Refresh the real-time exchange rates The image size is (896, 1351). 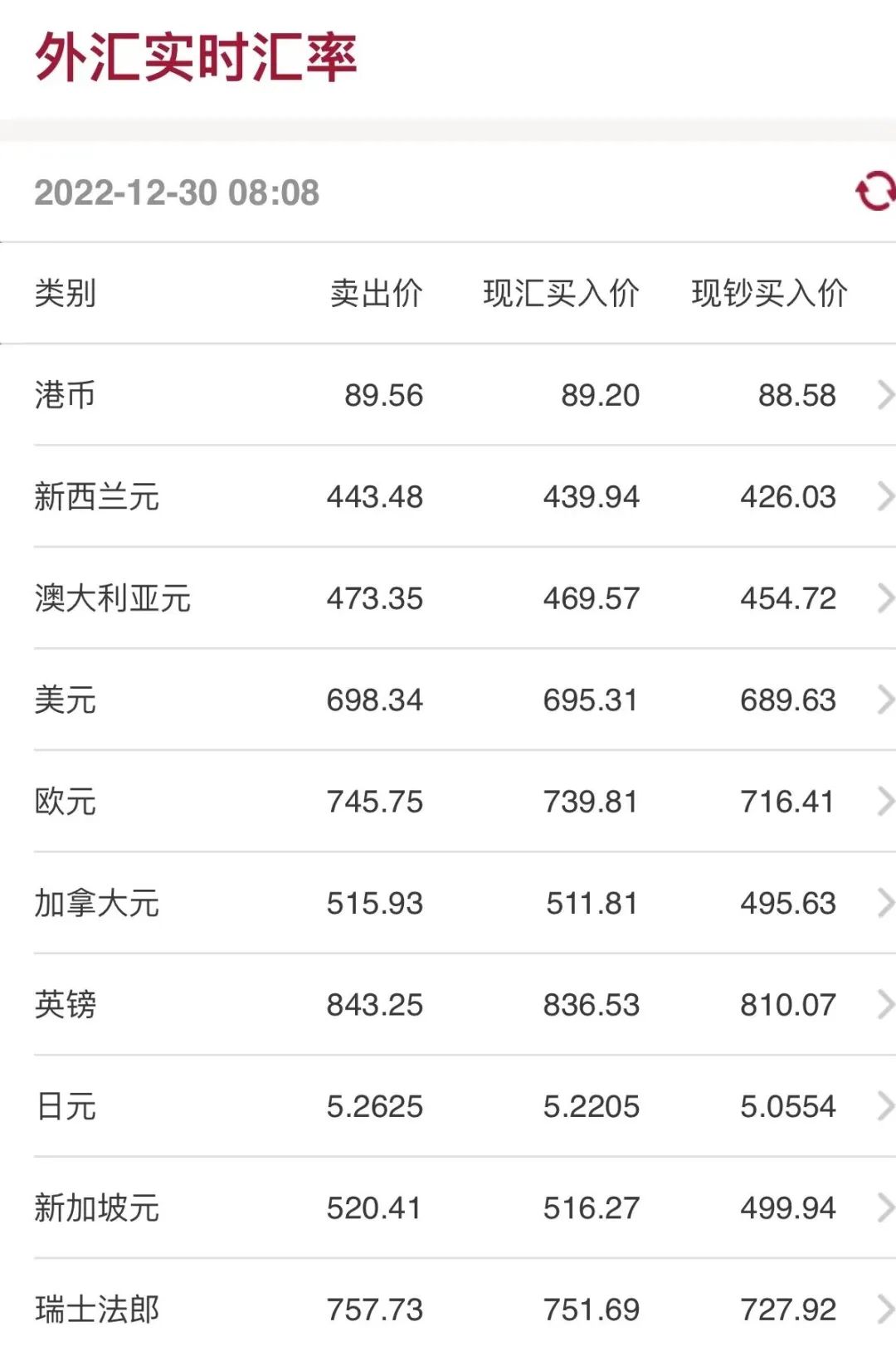pyautogui.click(x=874, y=192)
